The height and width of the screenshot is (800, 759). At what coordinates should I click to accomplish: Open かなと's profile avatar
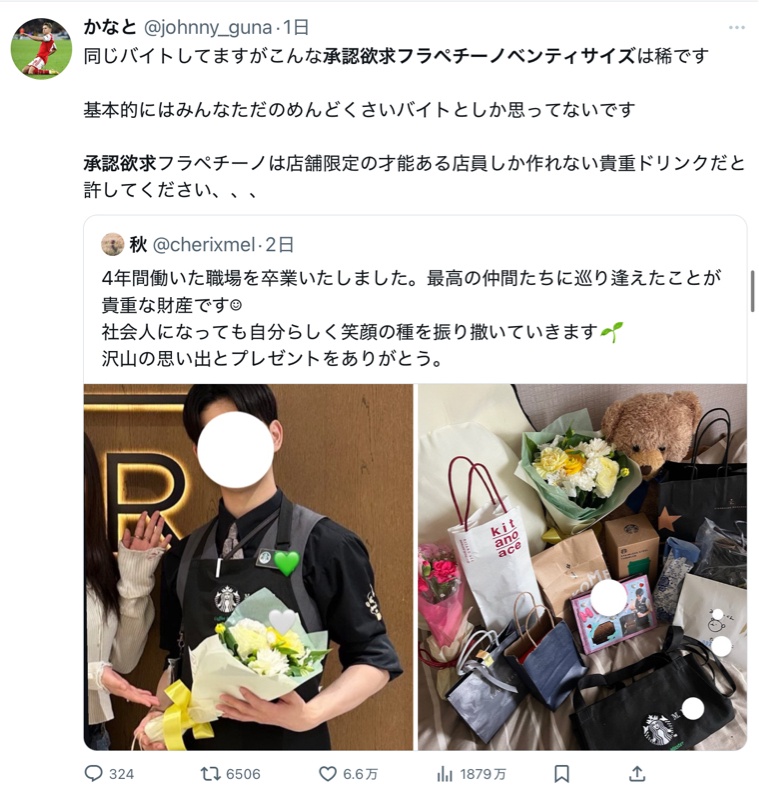click(x=41, y=48)
